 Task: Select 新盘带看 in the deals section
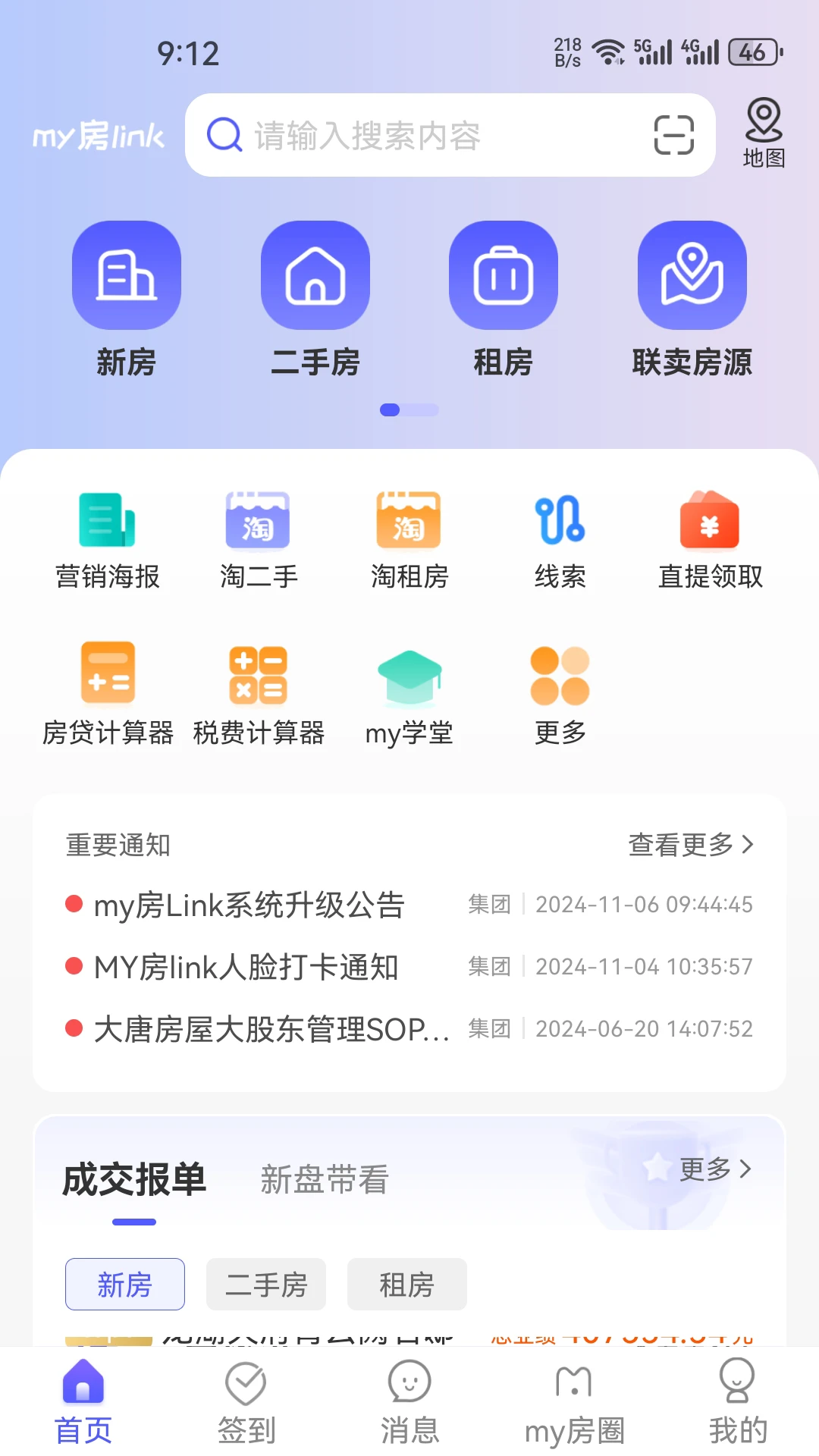(325, 1178)
